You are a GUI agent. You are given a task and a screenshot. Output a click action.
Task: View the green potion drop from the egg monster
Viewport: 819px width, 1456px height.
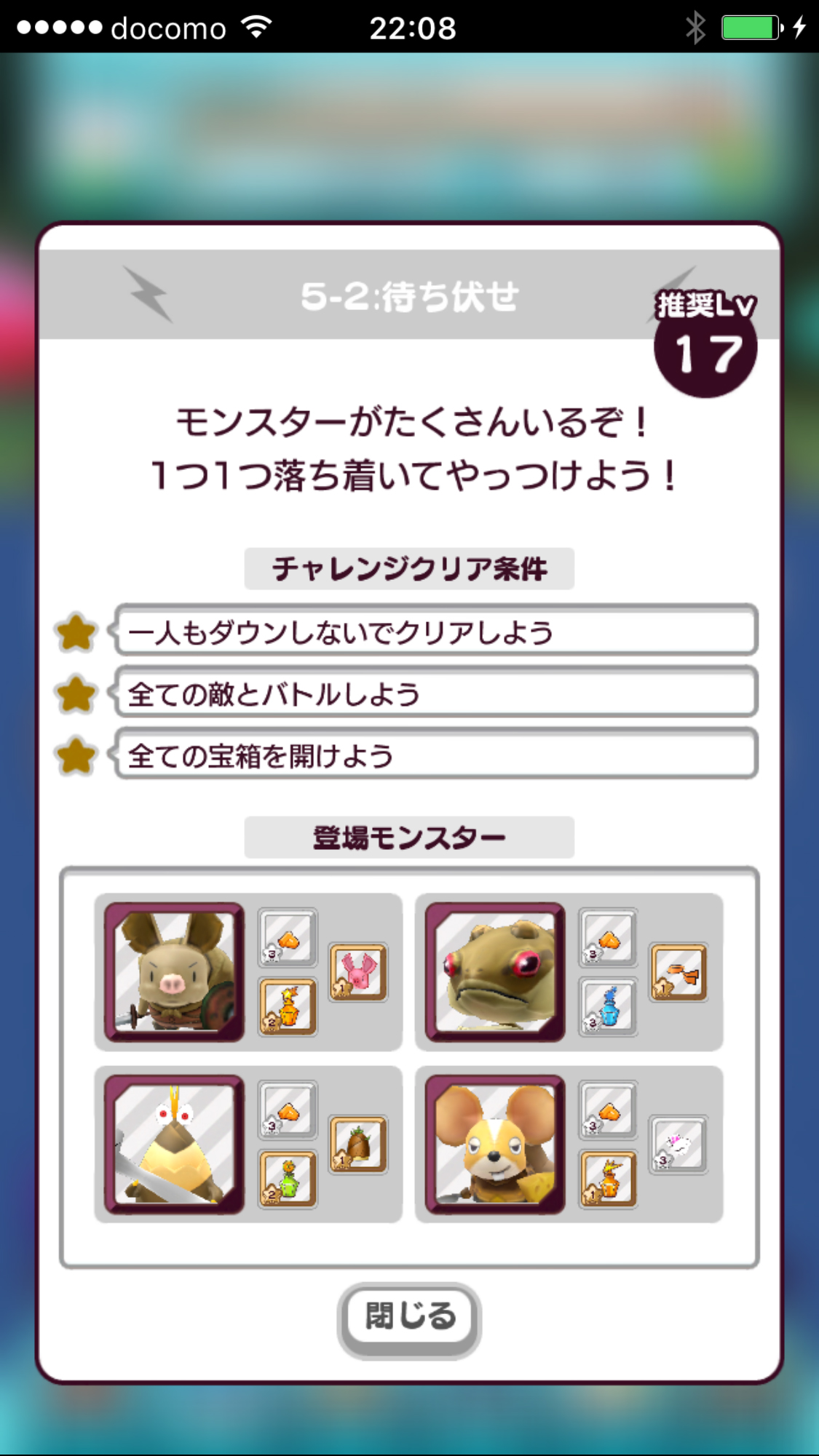pos(288,1179)
